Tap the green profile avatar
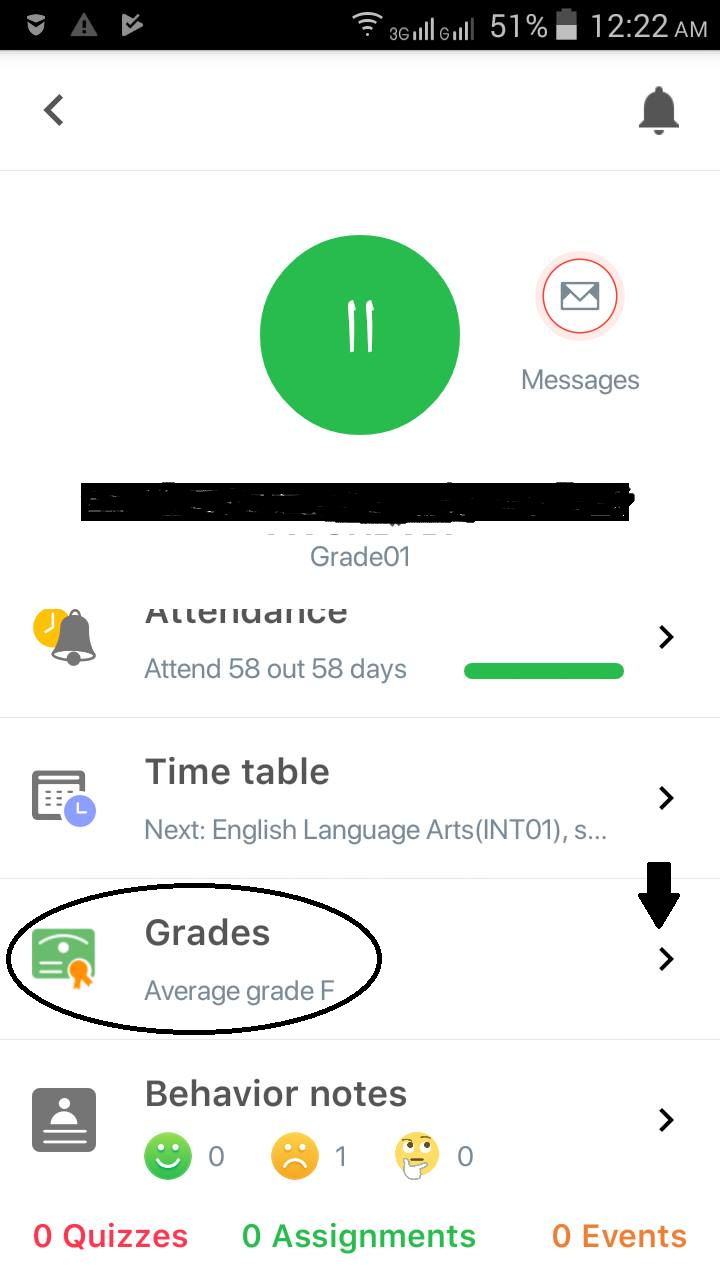The height and width of the screenshot is (1280, 720). pos(360,335)
